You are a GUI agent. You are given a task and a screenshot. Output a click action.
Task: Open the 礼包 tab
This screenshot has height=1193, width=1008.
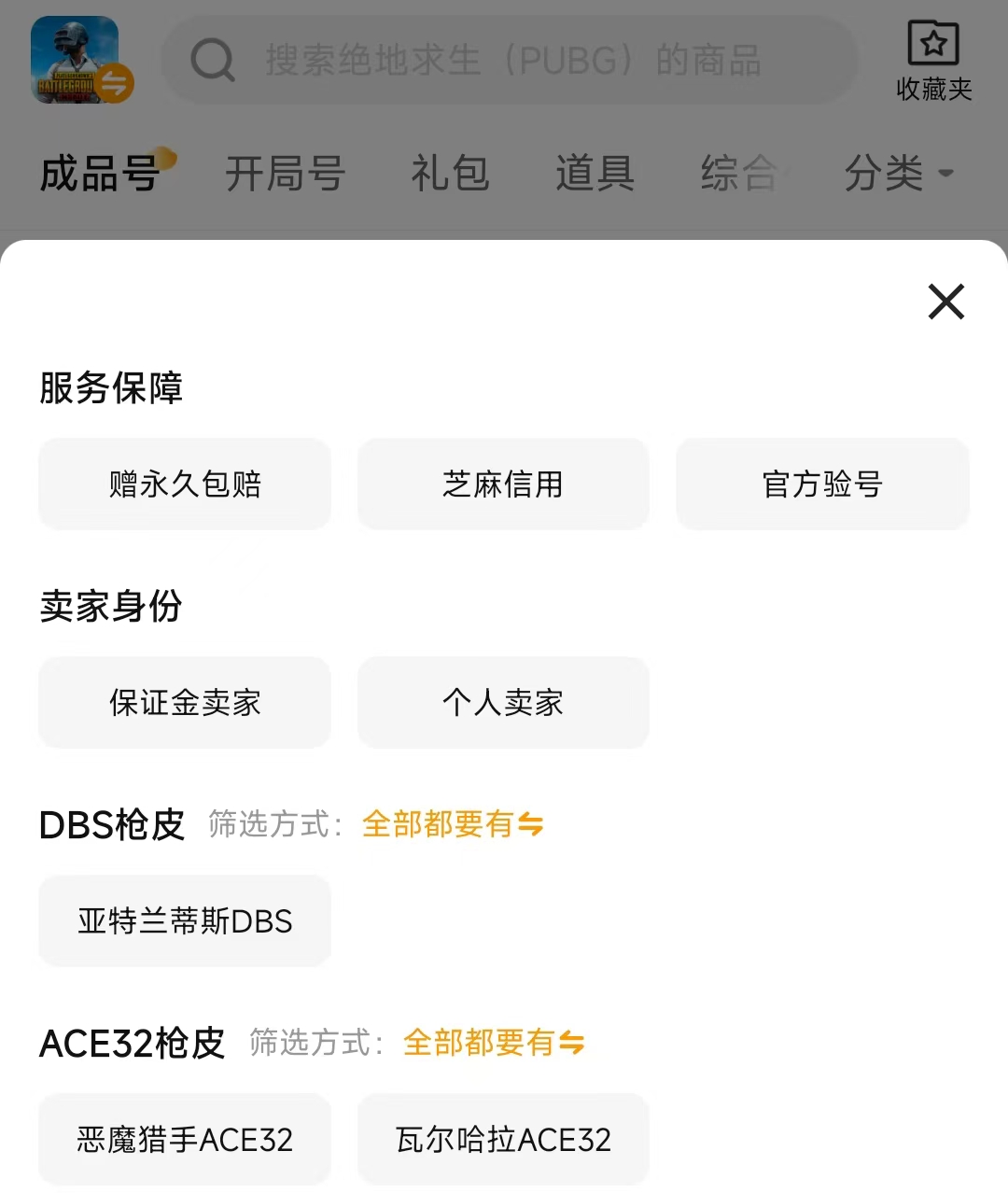tap(450, 174)
